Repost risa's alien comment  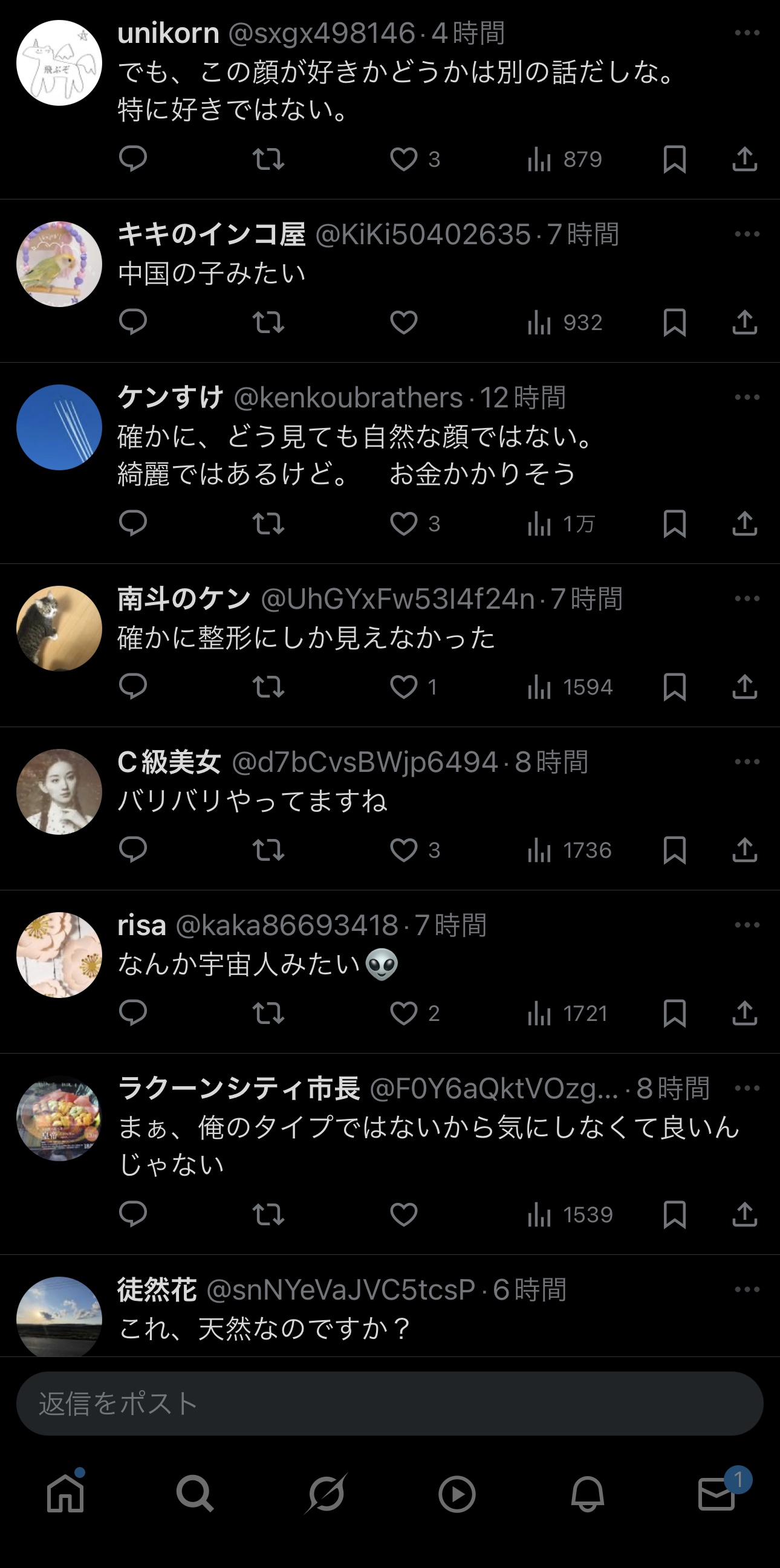click(268, 1013)
